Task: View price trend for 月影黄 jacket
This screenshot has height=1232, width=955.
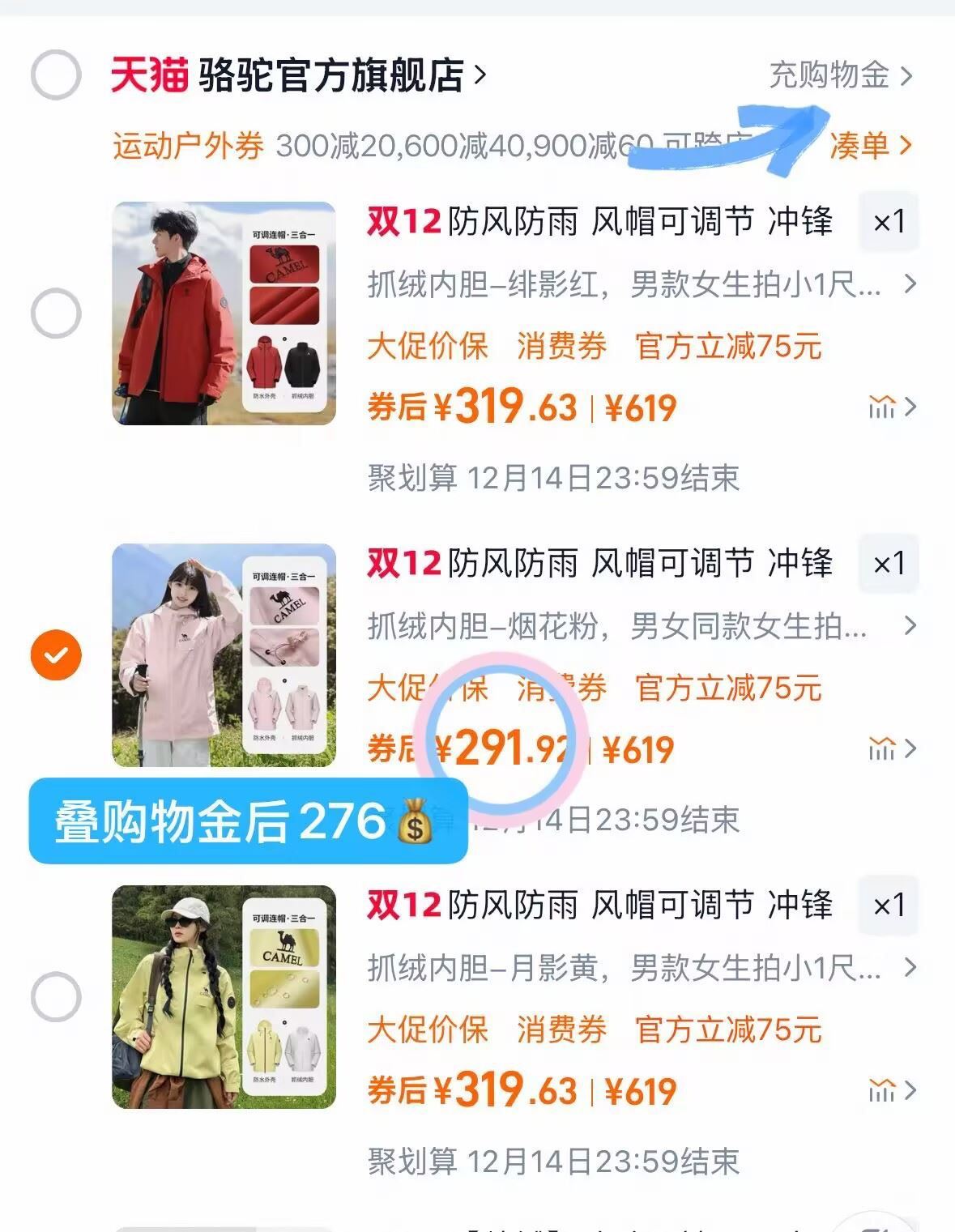Action: [x=891, y=1090]
